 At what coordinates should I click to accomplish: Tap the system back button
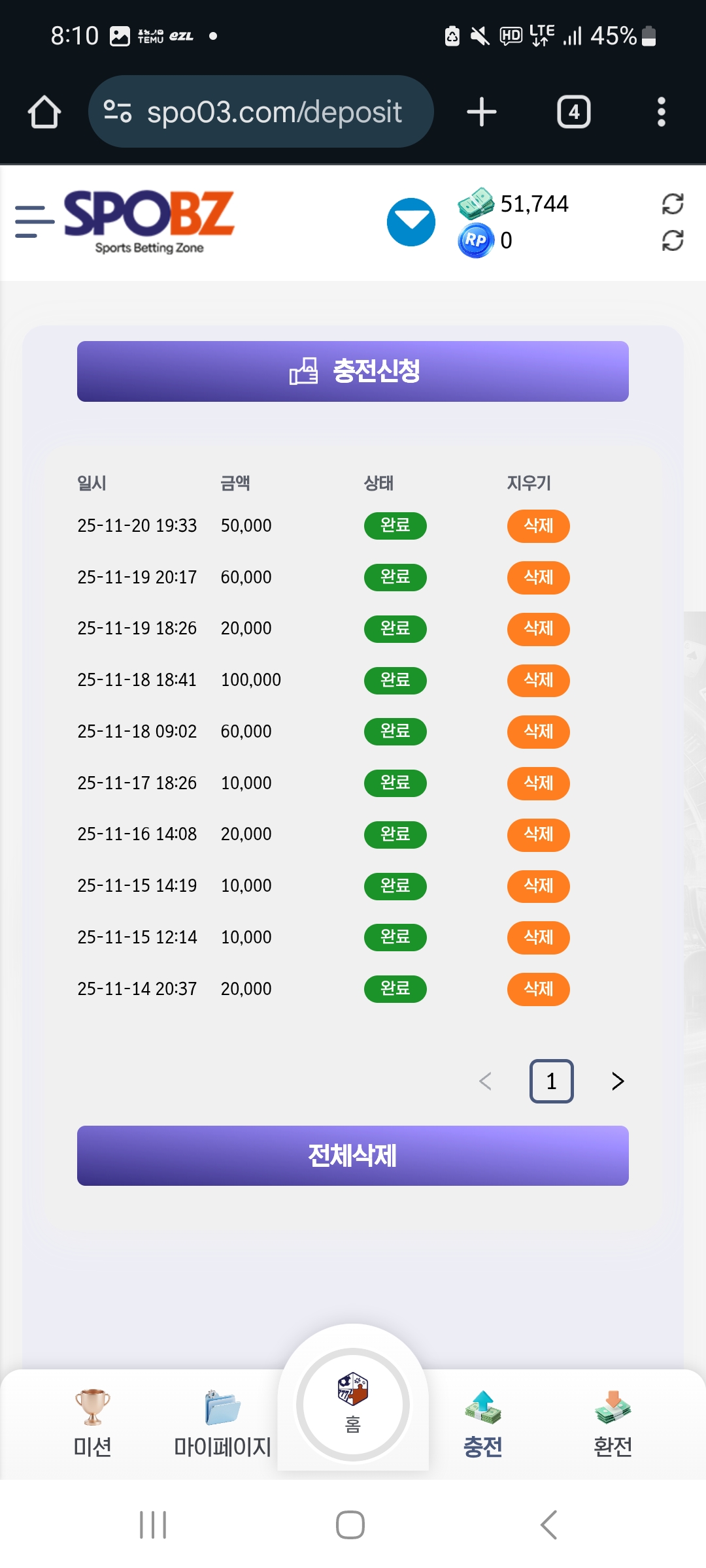(x=549, y=1525)
